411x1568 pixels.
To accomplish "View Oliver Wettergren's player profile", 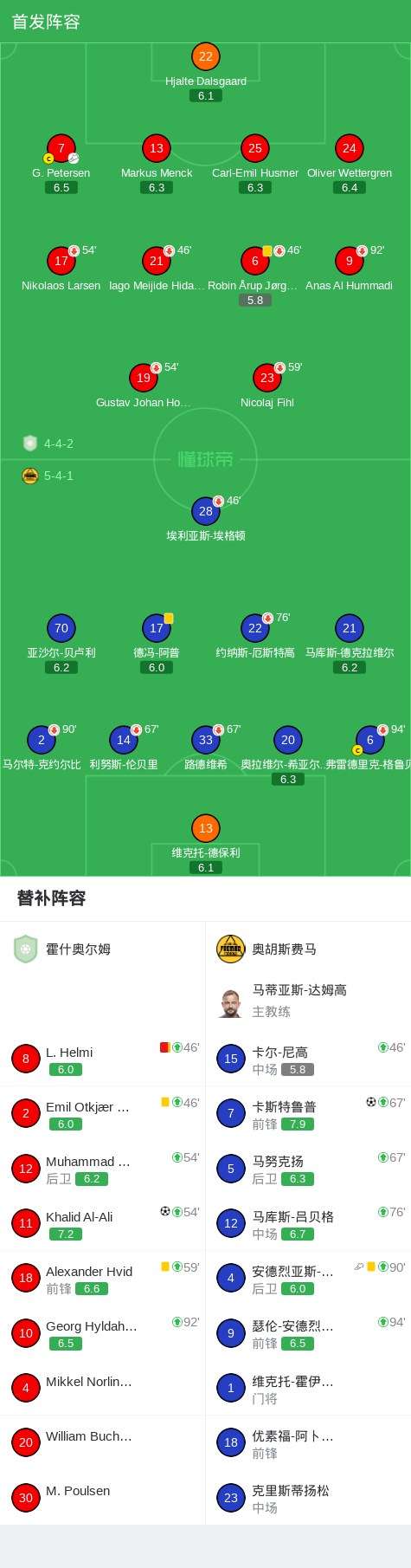I will (350, 164).
